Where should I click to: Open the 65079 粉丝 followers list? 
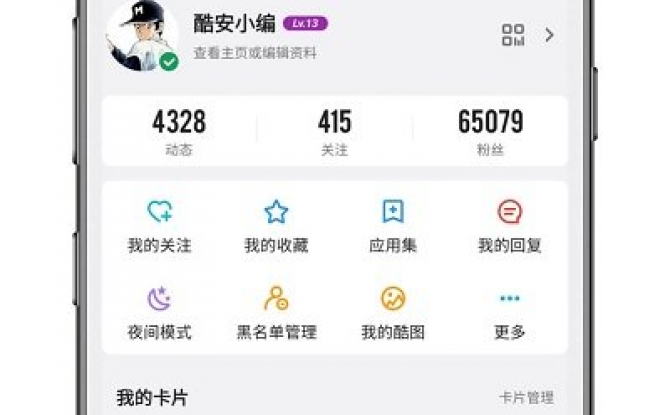point(490,132)
